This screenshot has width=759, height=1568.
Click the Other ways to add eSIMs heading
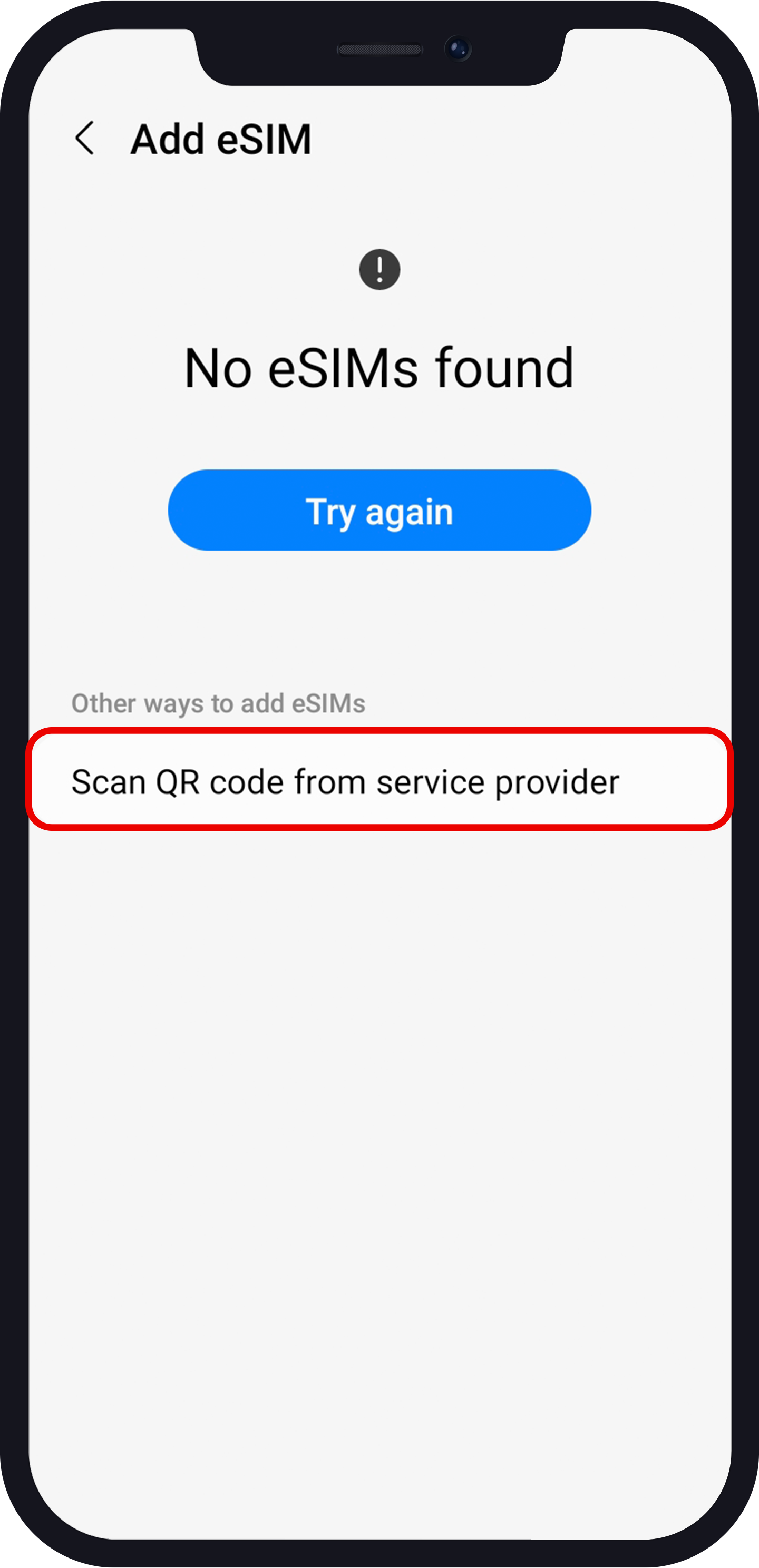tap(218, 704)
